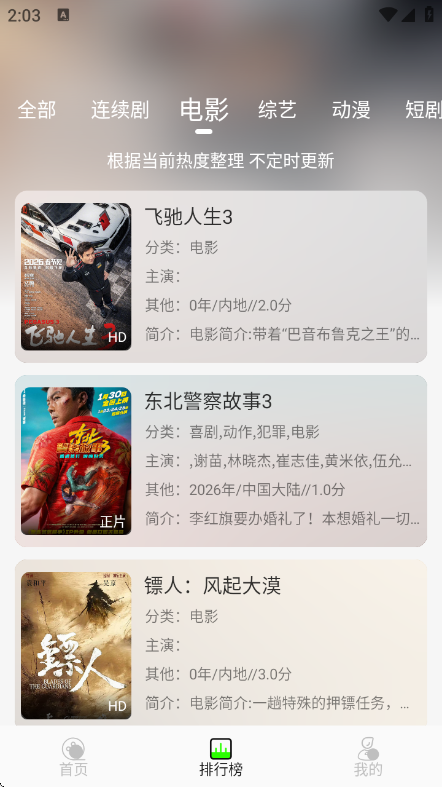The image size is (442, 787).
Task: Open the movie card 东北警察故事3
Action: pyautogui.click(x=221, y=461)
